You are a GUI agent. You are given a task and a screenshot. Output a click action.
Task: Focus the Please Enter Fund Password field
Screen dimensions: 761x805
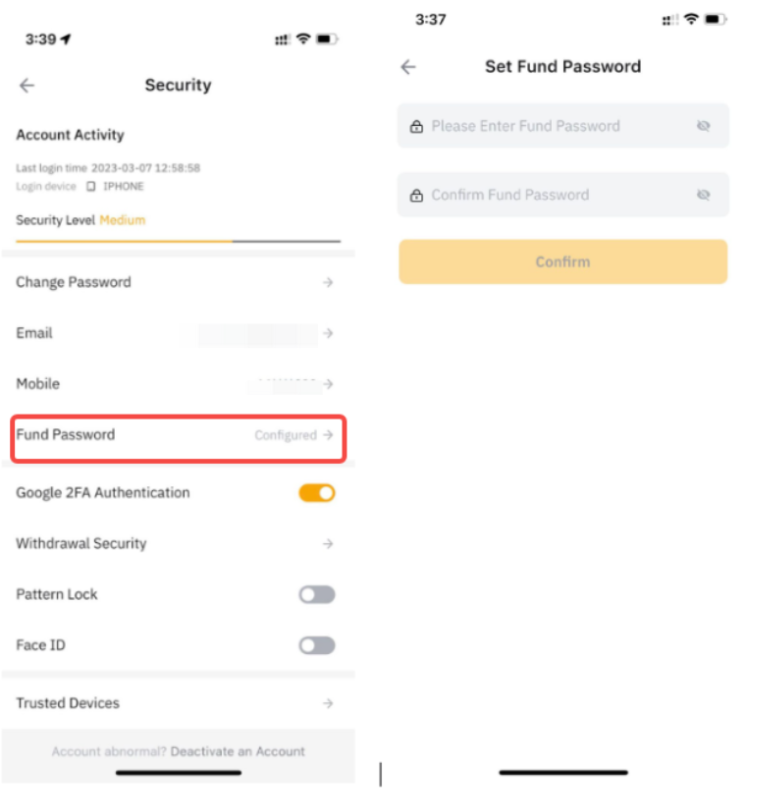point(550,127)
